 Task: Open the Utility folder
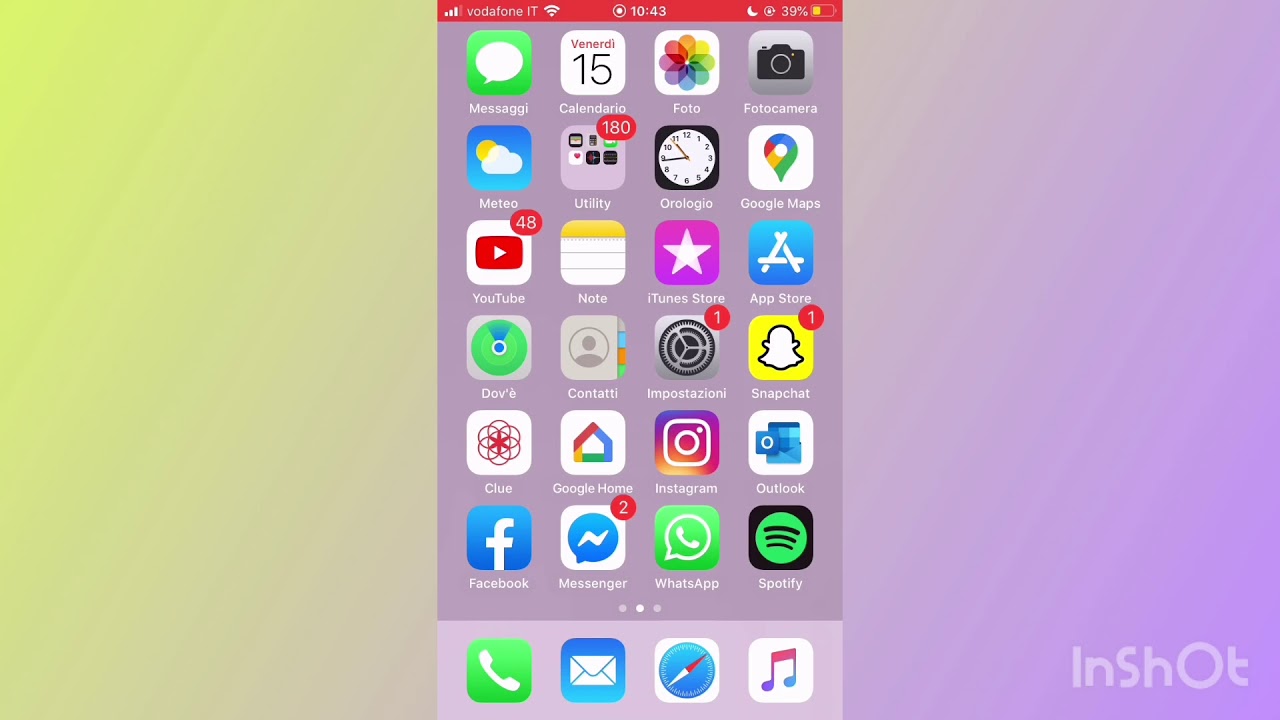point(592,158)
